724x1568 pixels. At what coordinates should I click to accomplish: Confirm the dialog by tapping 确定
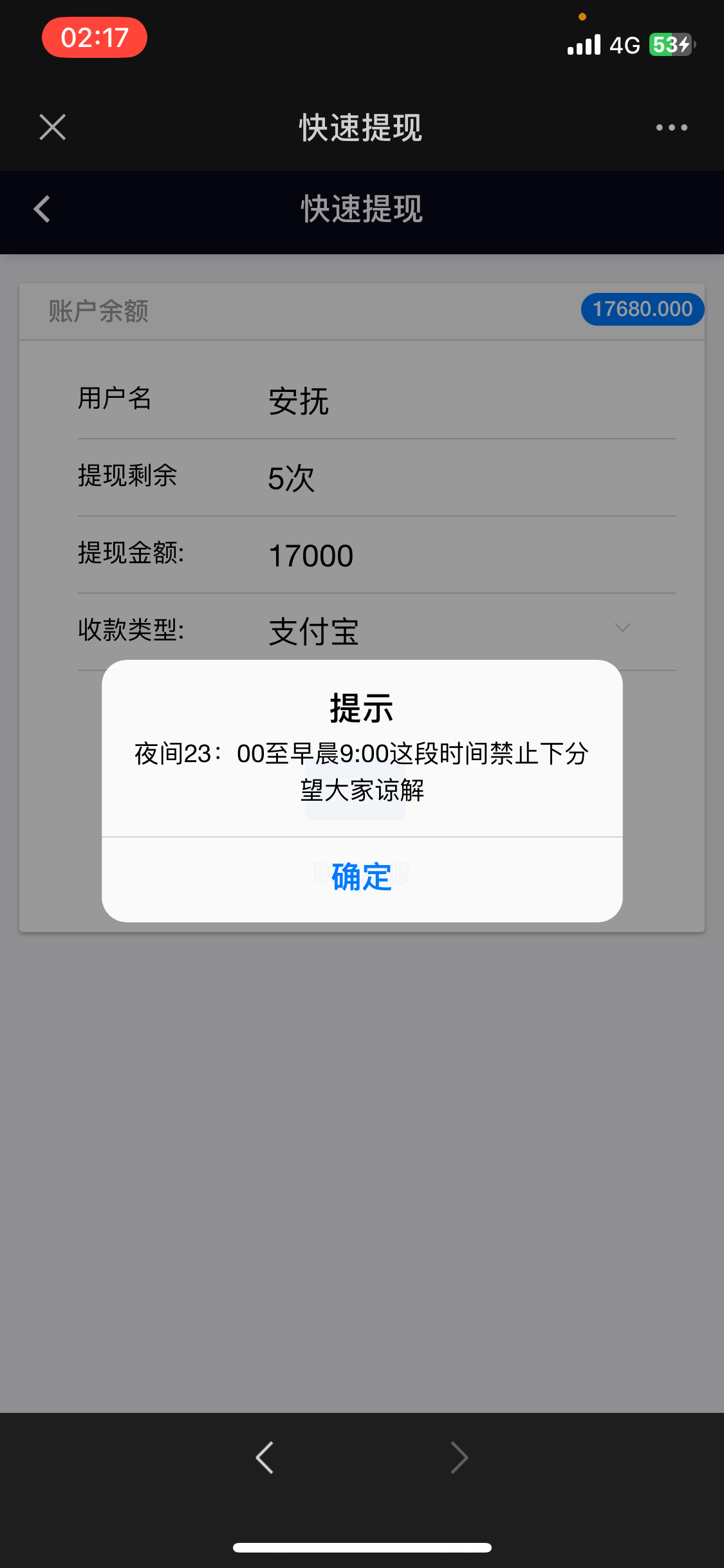[x=362, y=878]
